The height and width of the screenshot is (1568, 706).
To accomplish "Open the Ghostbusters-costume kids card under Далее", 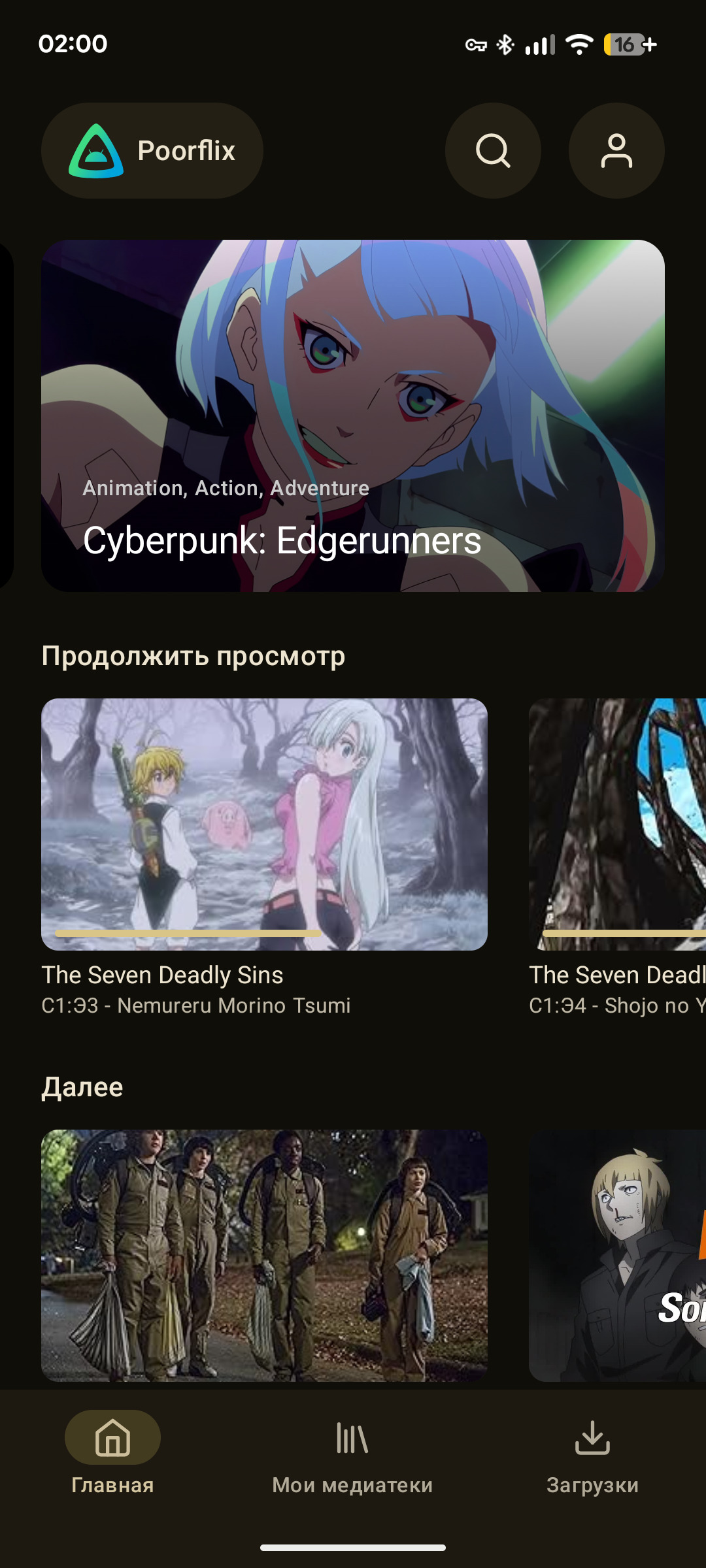I will coord(264,1254).
